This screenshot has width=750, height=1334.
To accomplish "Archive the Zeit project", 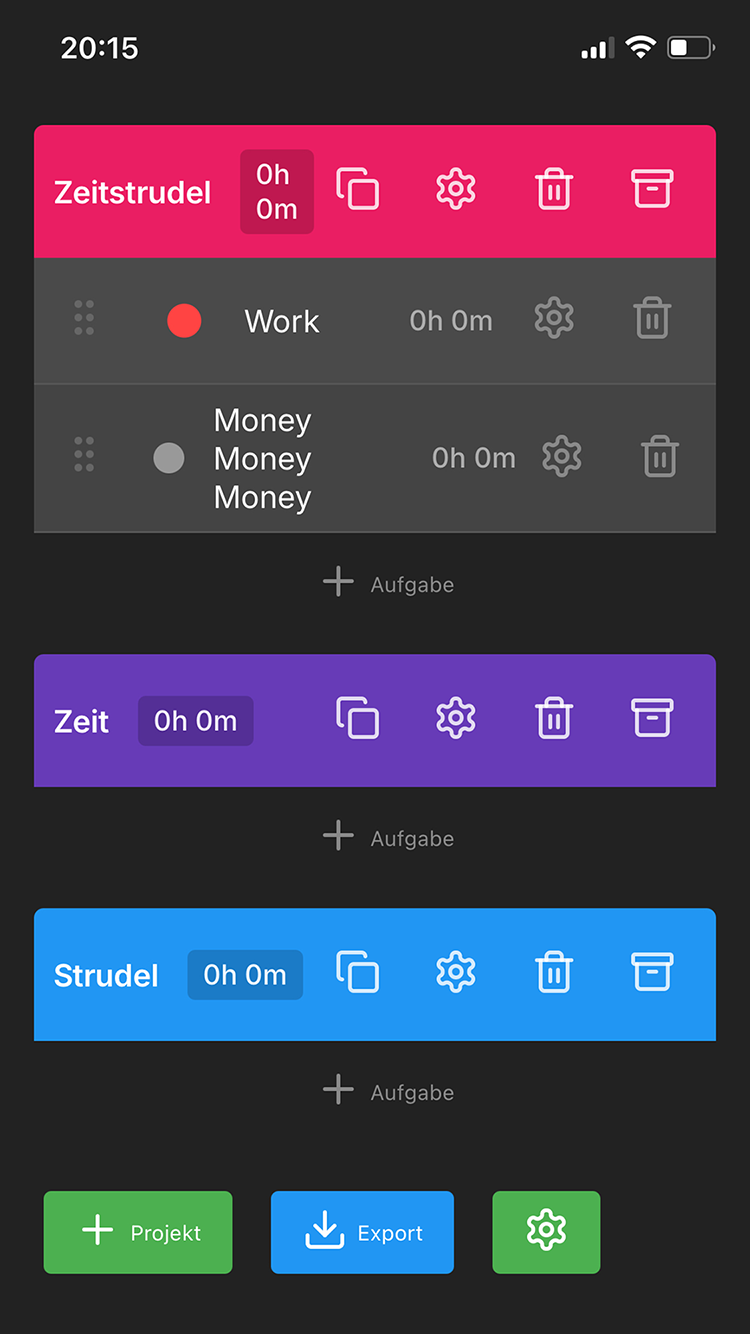I will coord(651,718).
